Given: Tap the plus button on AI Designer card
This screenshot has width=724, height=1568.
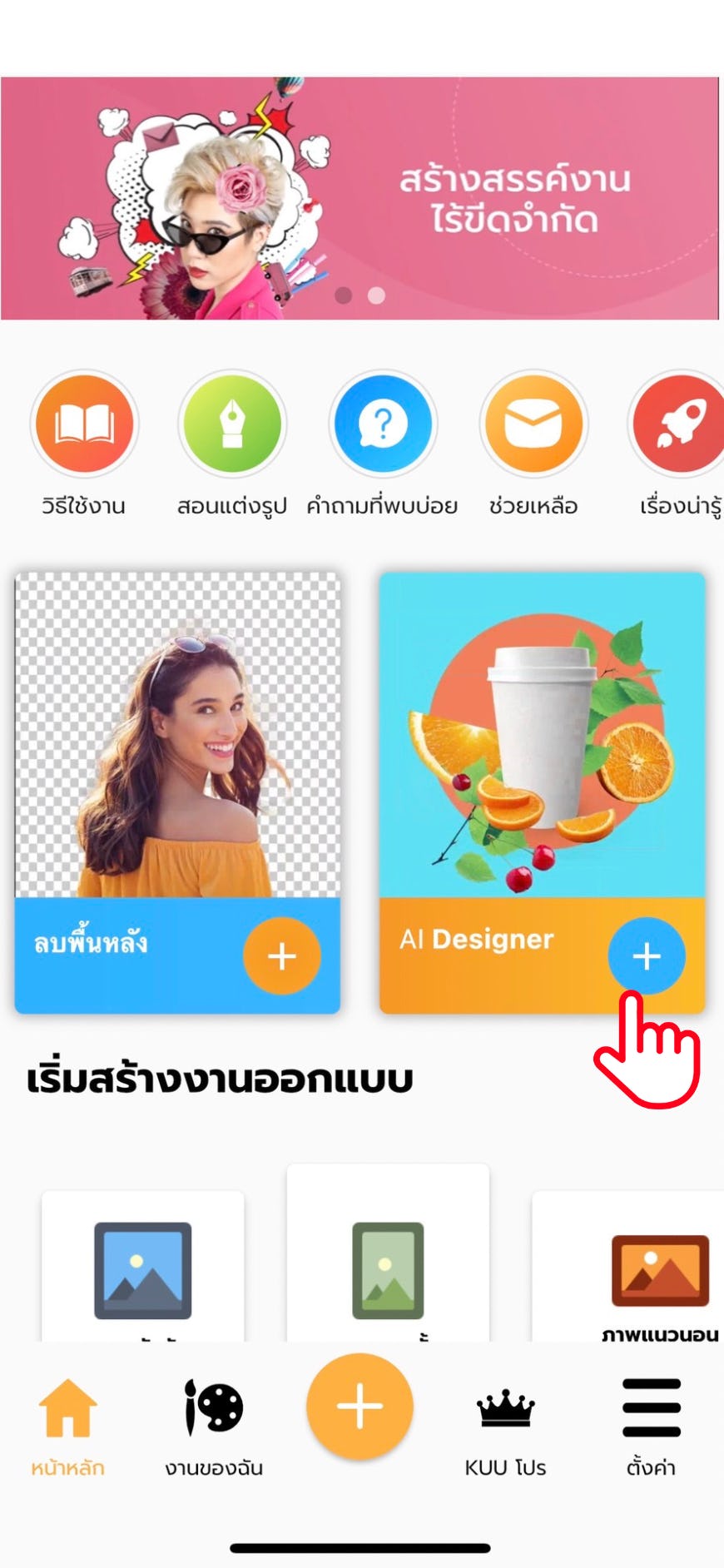Looking at the screenshot, I should click(647, 955).
